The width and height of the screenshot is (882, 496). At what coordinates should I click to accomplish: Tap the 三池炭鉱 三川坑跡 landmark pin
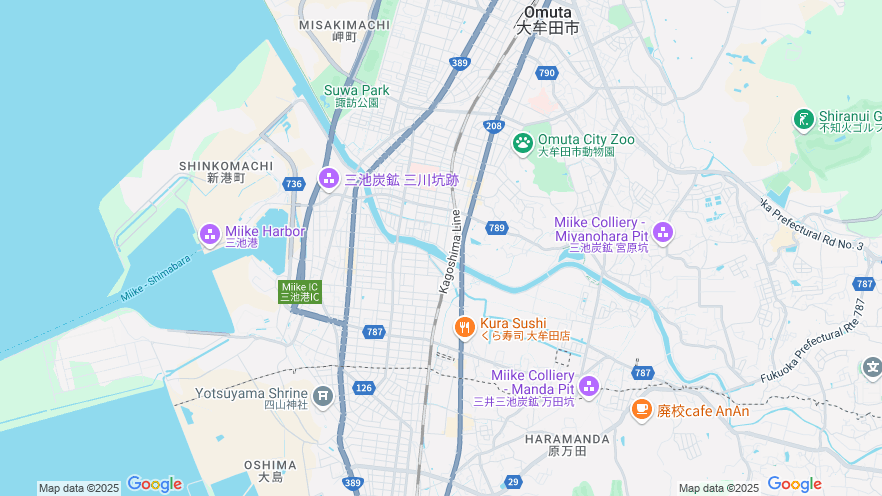pos(328,178)
